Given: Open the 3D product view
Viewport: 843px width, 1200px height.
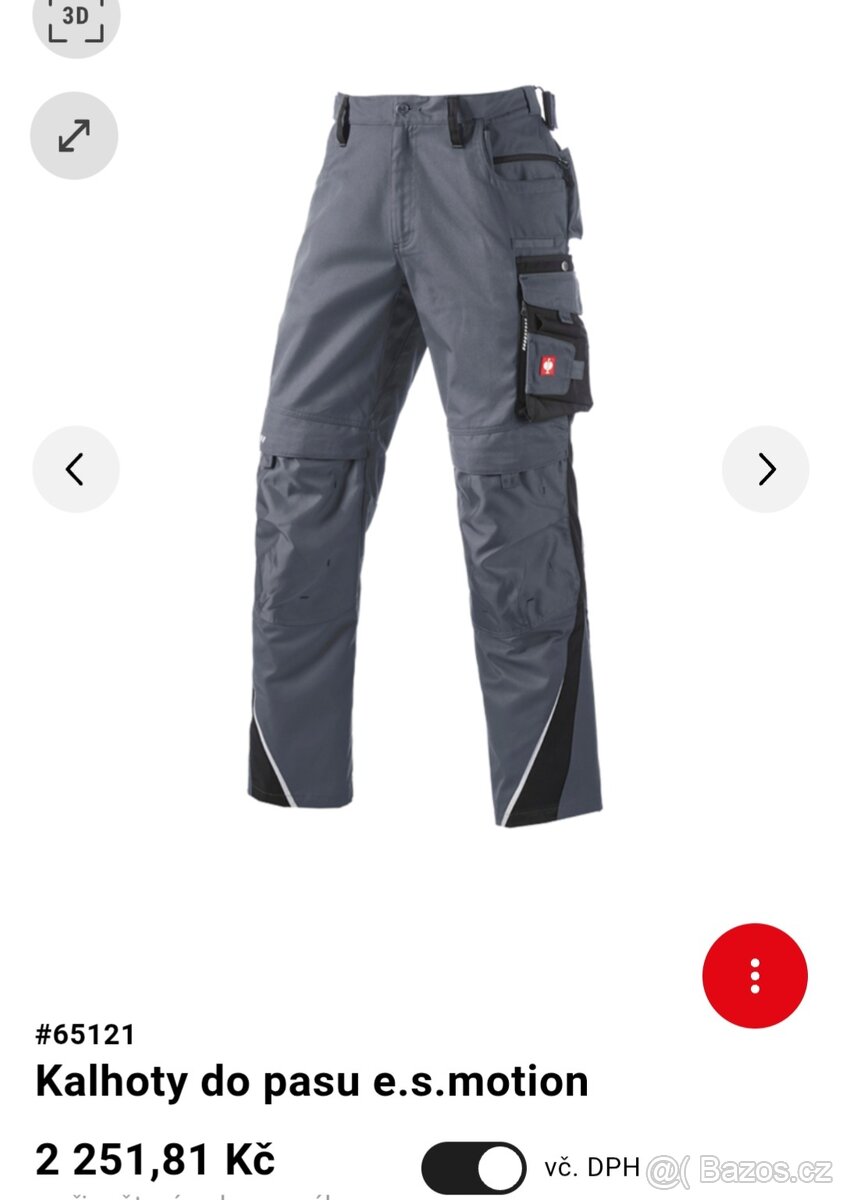Looking at the screenshot, I should tap(75, 18).
